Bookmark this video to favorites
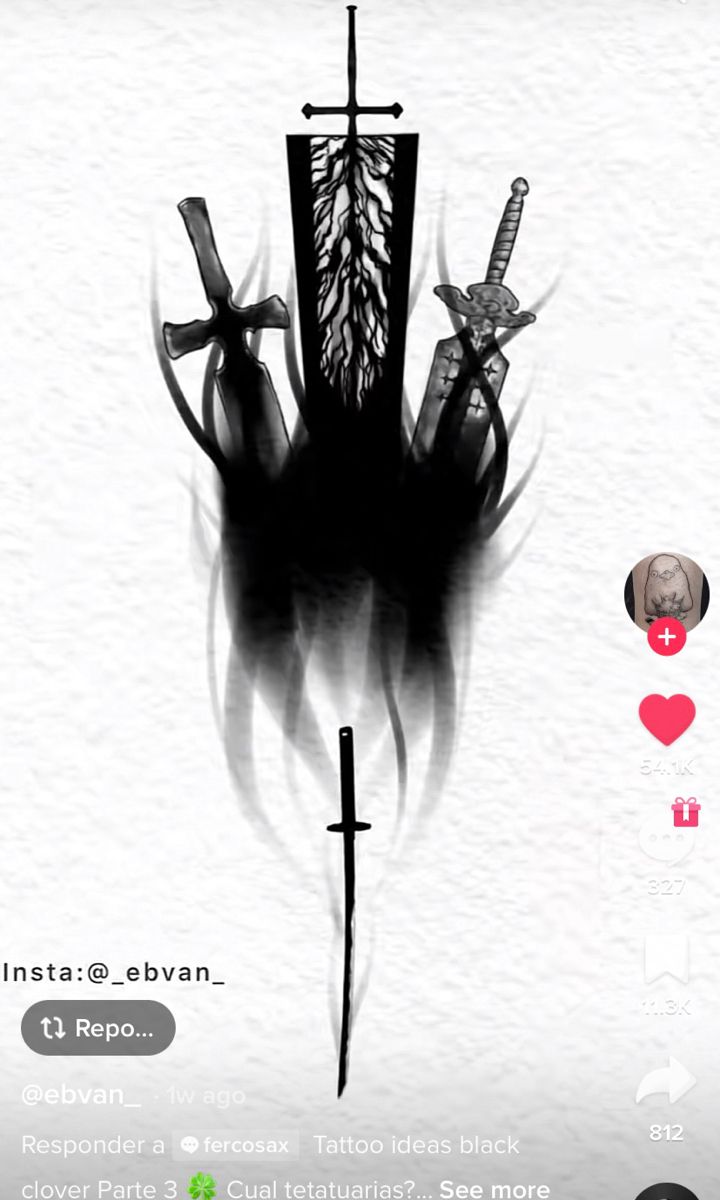This screenshot has width=720, height=1200. [667, 962]
